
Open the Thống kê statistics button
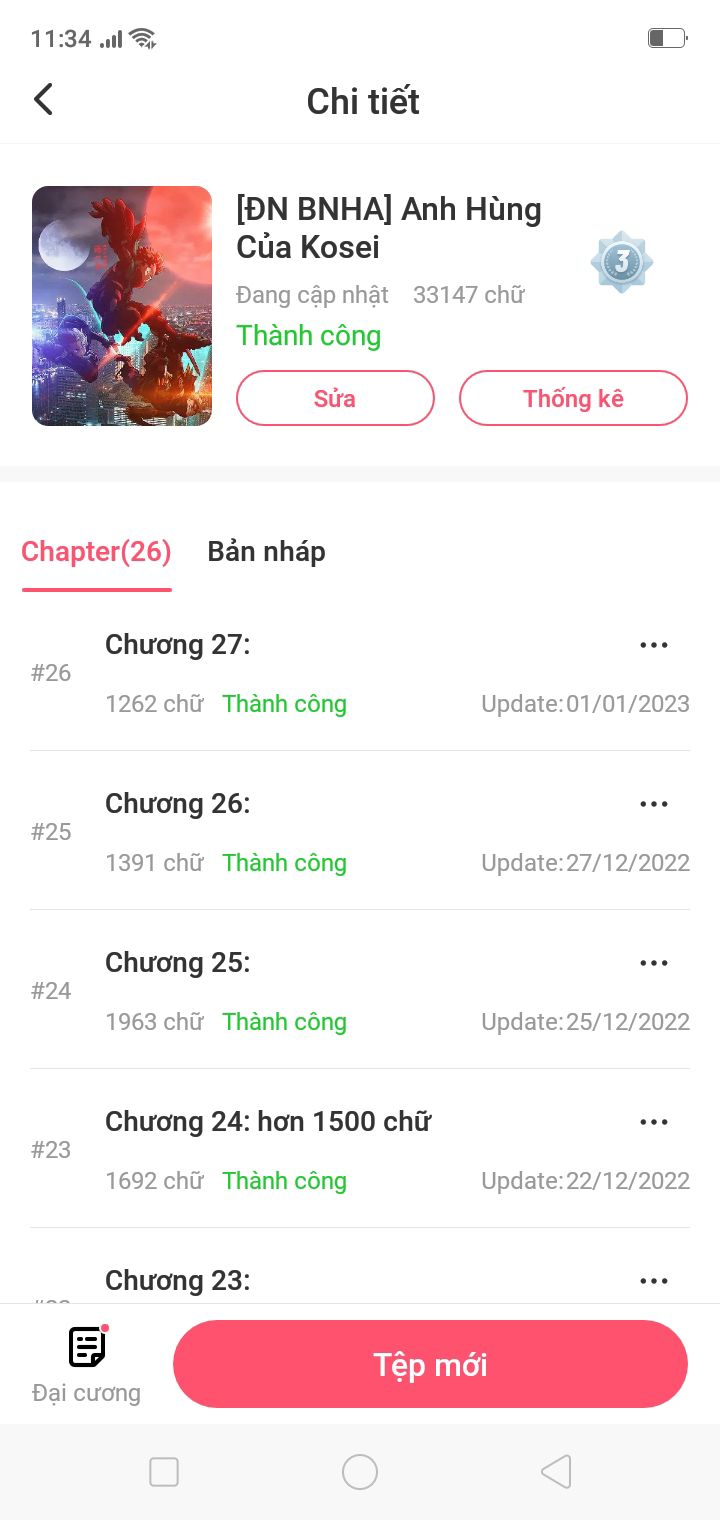(x=573, y=398)
